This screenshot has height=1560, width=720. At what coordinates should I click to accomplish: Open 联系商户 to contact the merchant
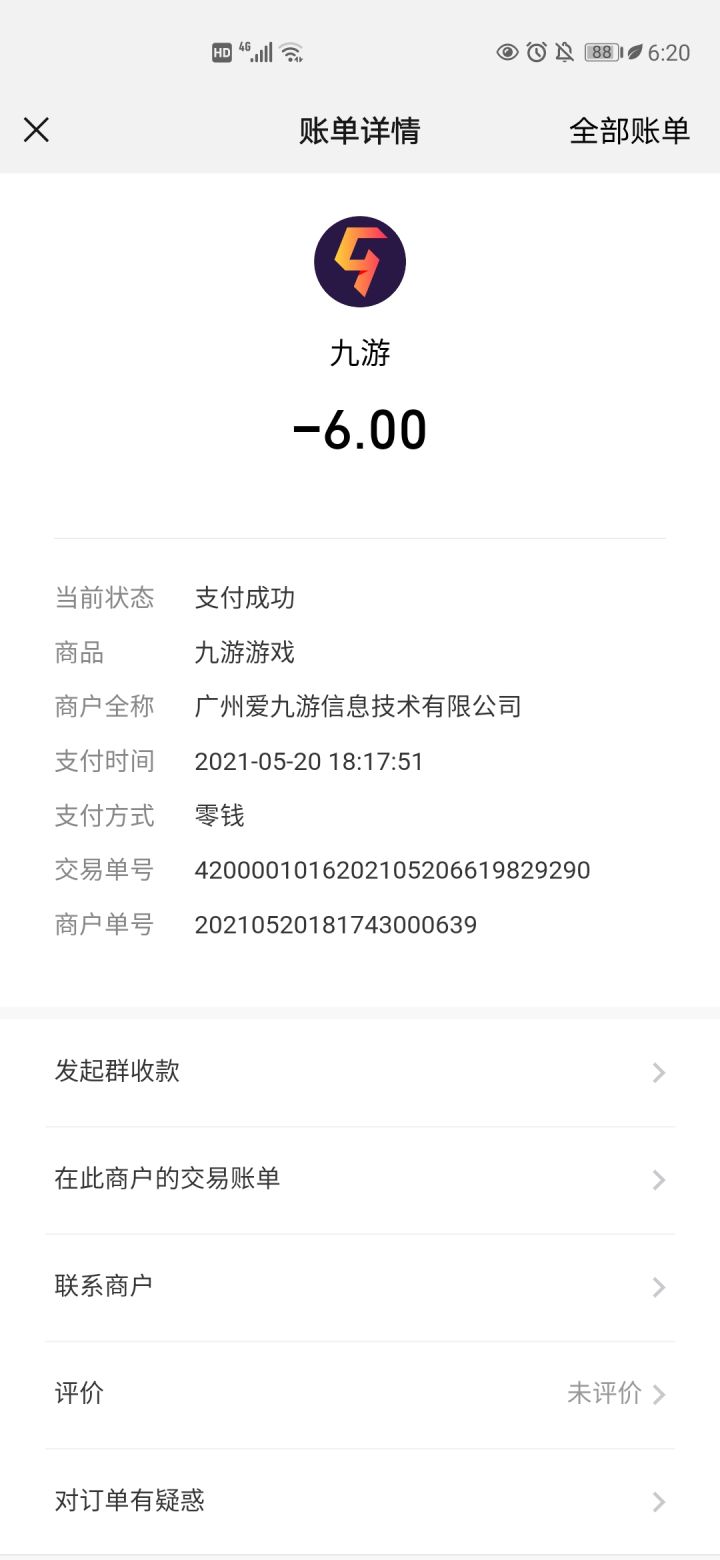360,1286
